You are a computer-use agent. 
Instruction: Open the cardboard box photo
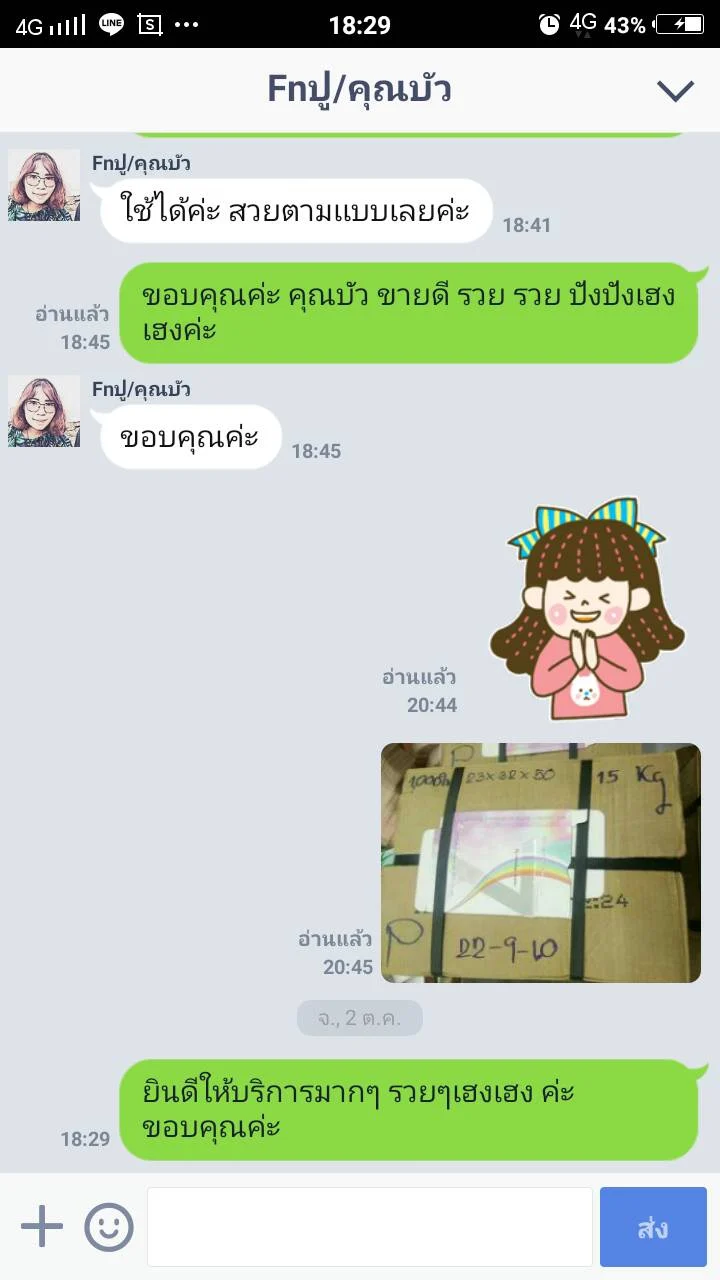pyautogui.click(x=541, y=863)
